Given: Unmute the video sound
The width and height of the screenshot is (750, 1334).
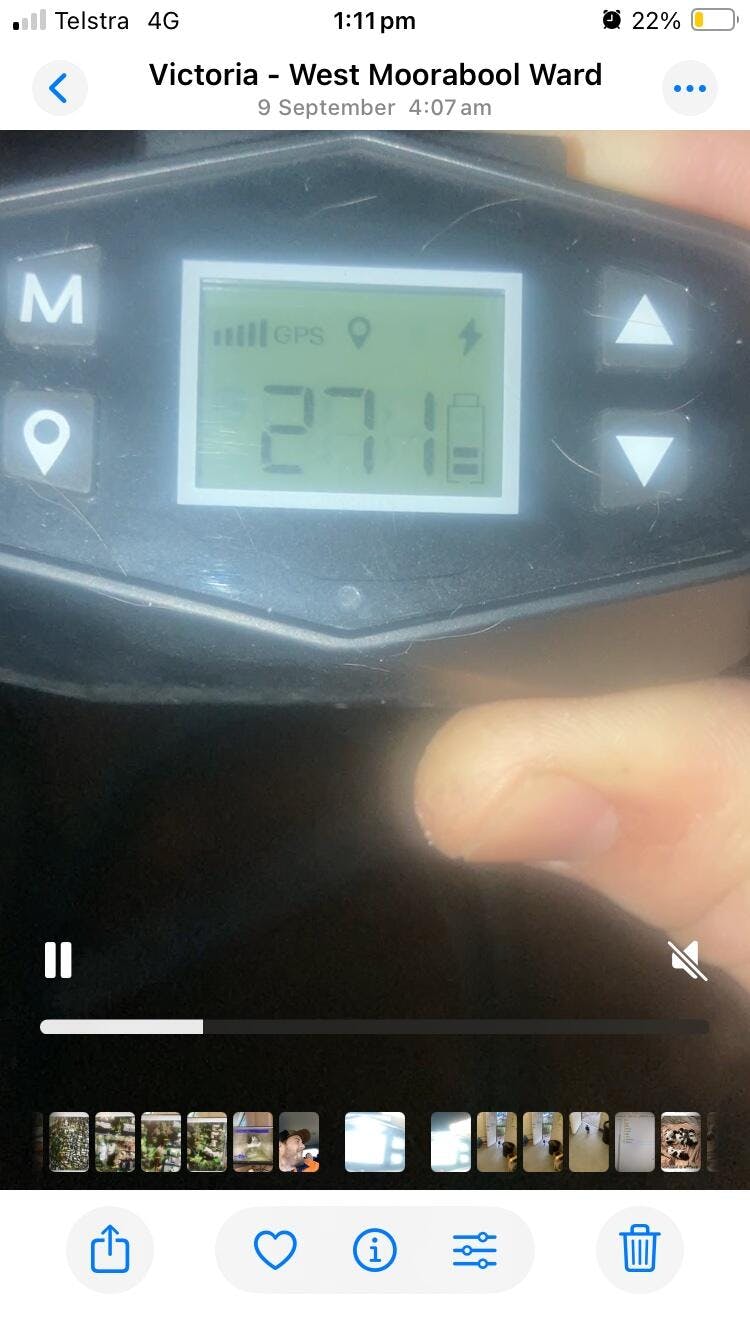Looking at the screenshot, I should (688, 961).
